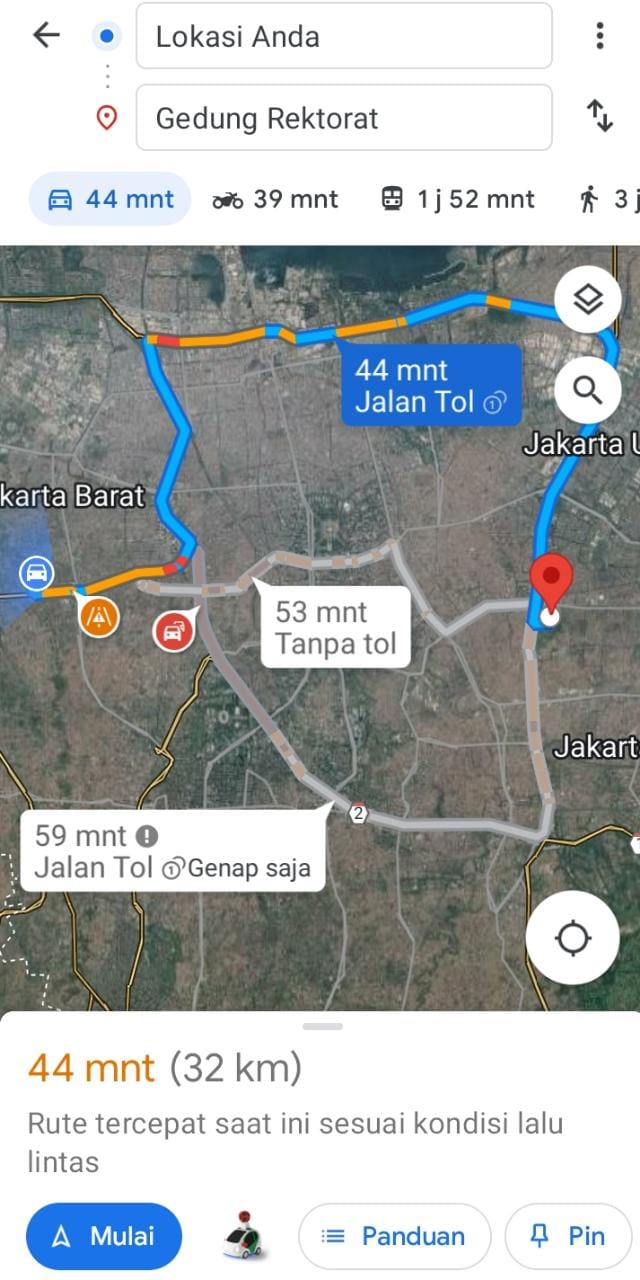Swap start and destination locations
This screenshot has height=1280, width=640.
click(599, 117)
